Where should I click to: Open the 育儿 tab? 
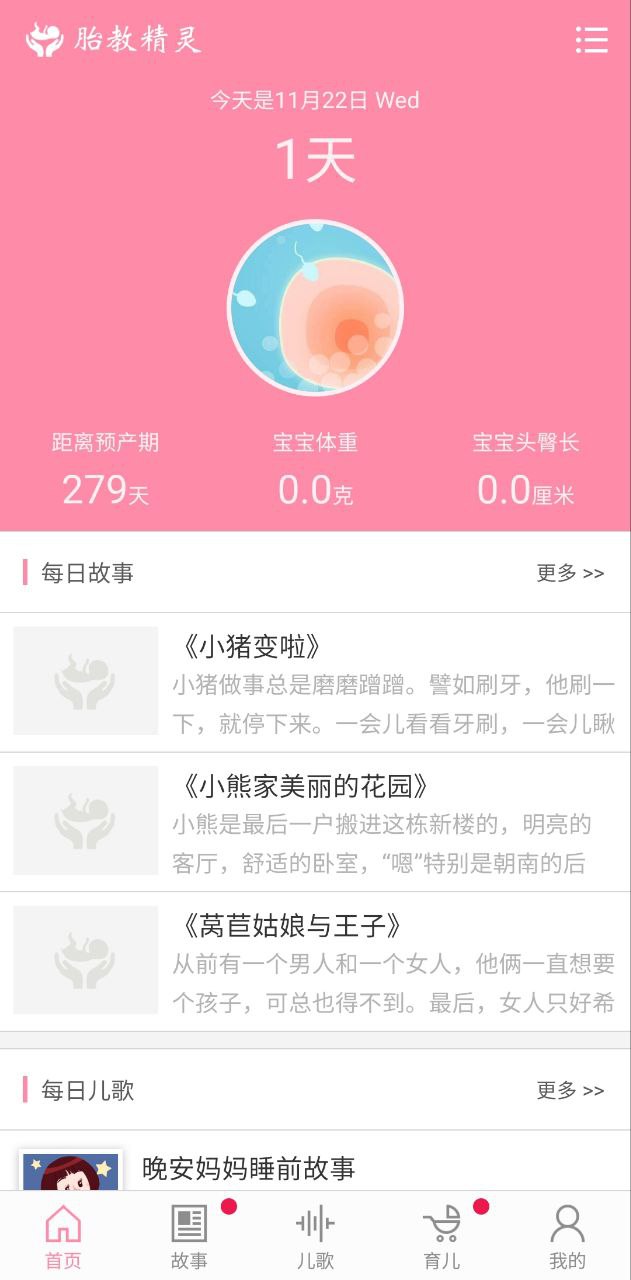coord(441,1236)
